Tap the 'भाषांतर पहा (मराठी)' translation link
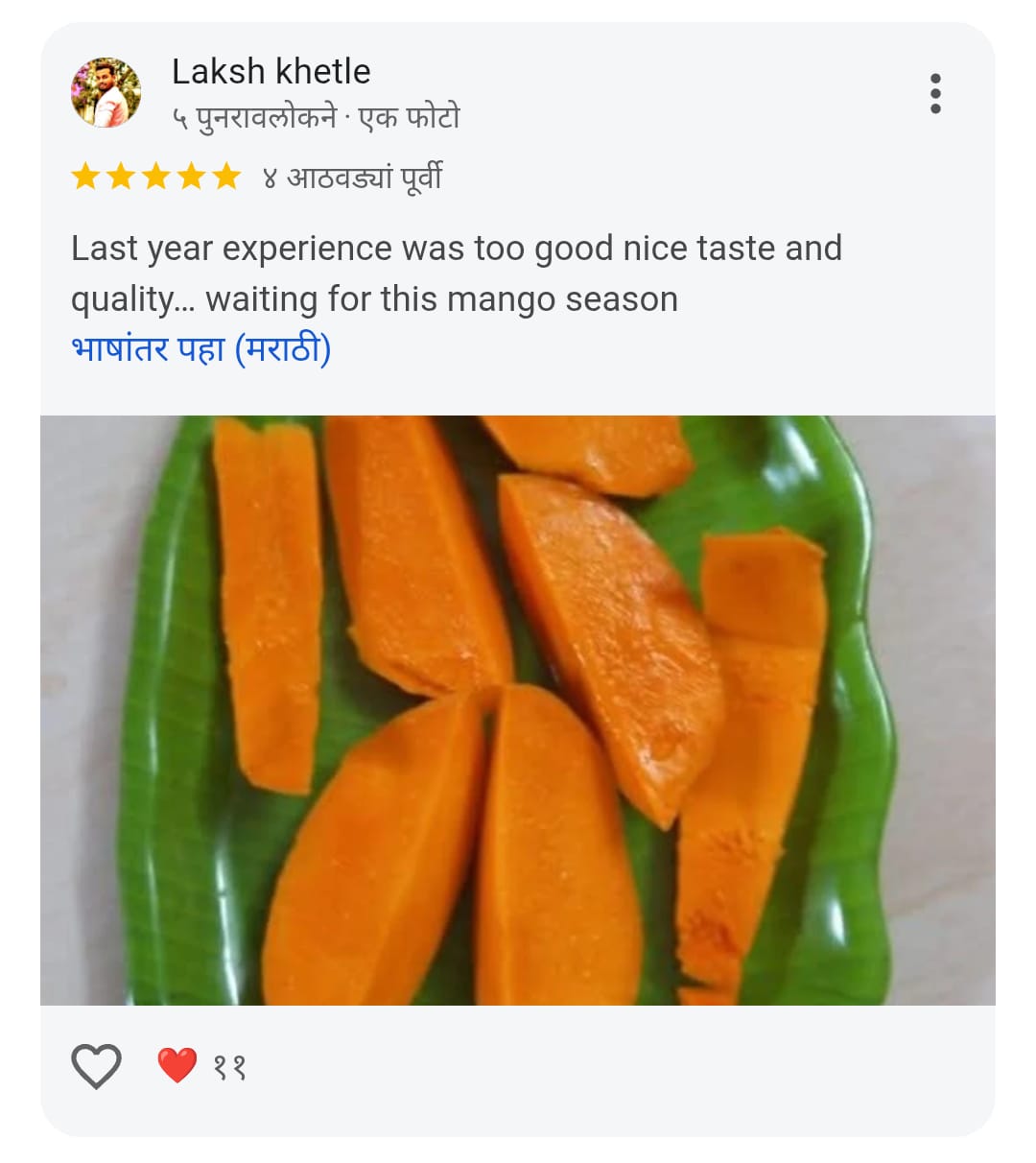 [200, 349]
